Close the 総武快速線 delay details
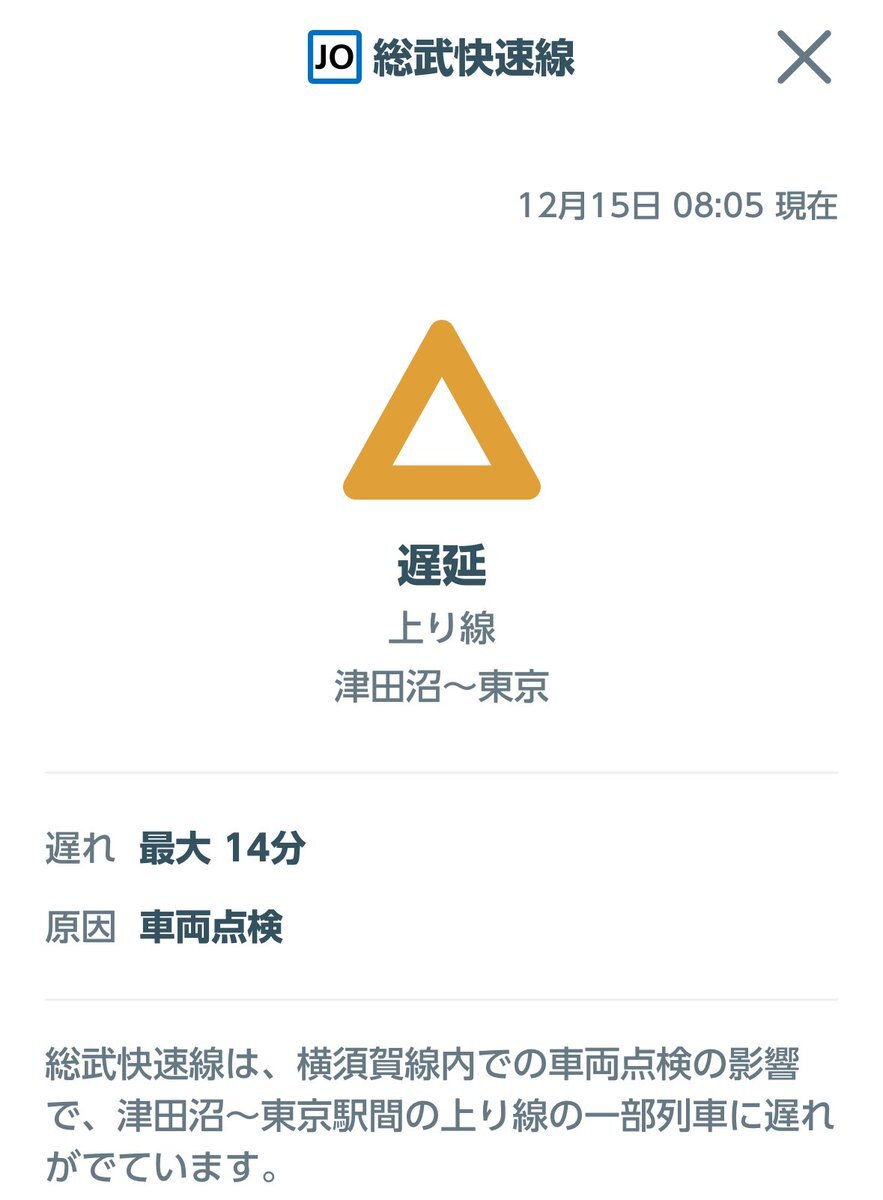Viewport: 883px width, 1200px height. tap(804, 58)
